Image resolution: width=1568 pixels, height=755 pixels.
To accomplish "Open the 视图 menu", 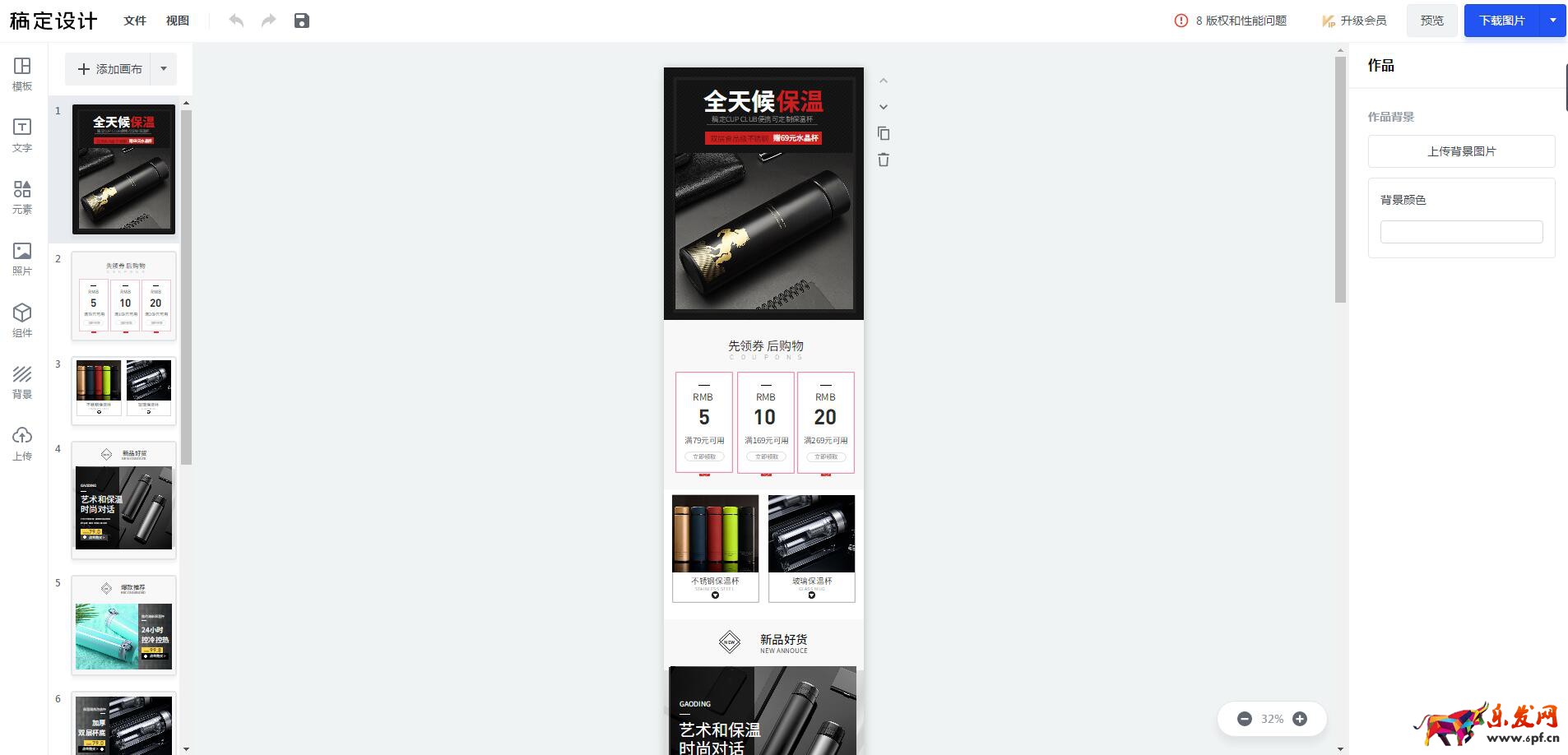I will pos(178,21).
